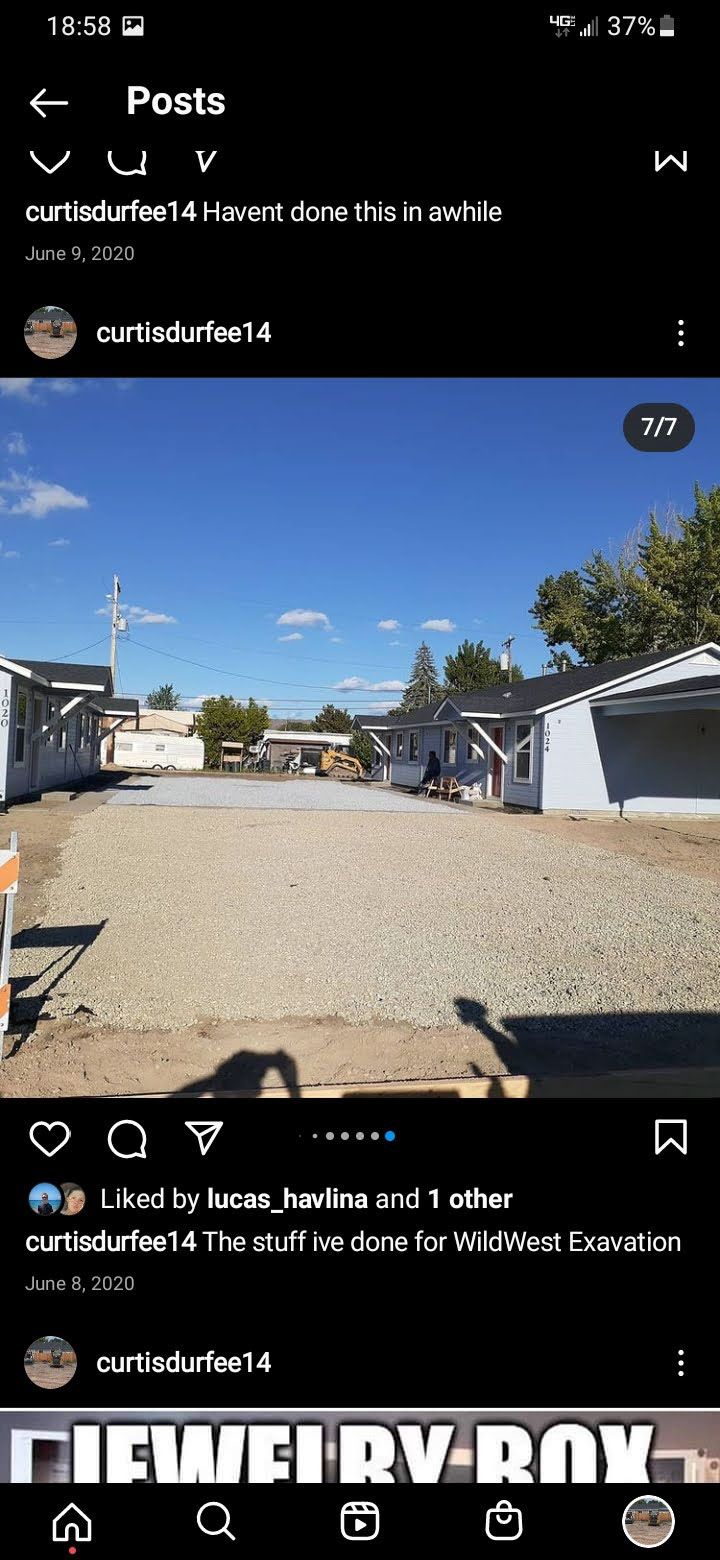Tap curtisdurfee14 avatar above Jewelry Box post
The image size is (720, 1560).
click(x=50, y=1363)
